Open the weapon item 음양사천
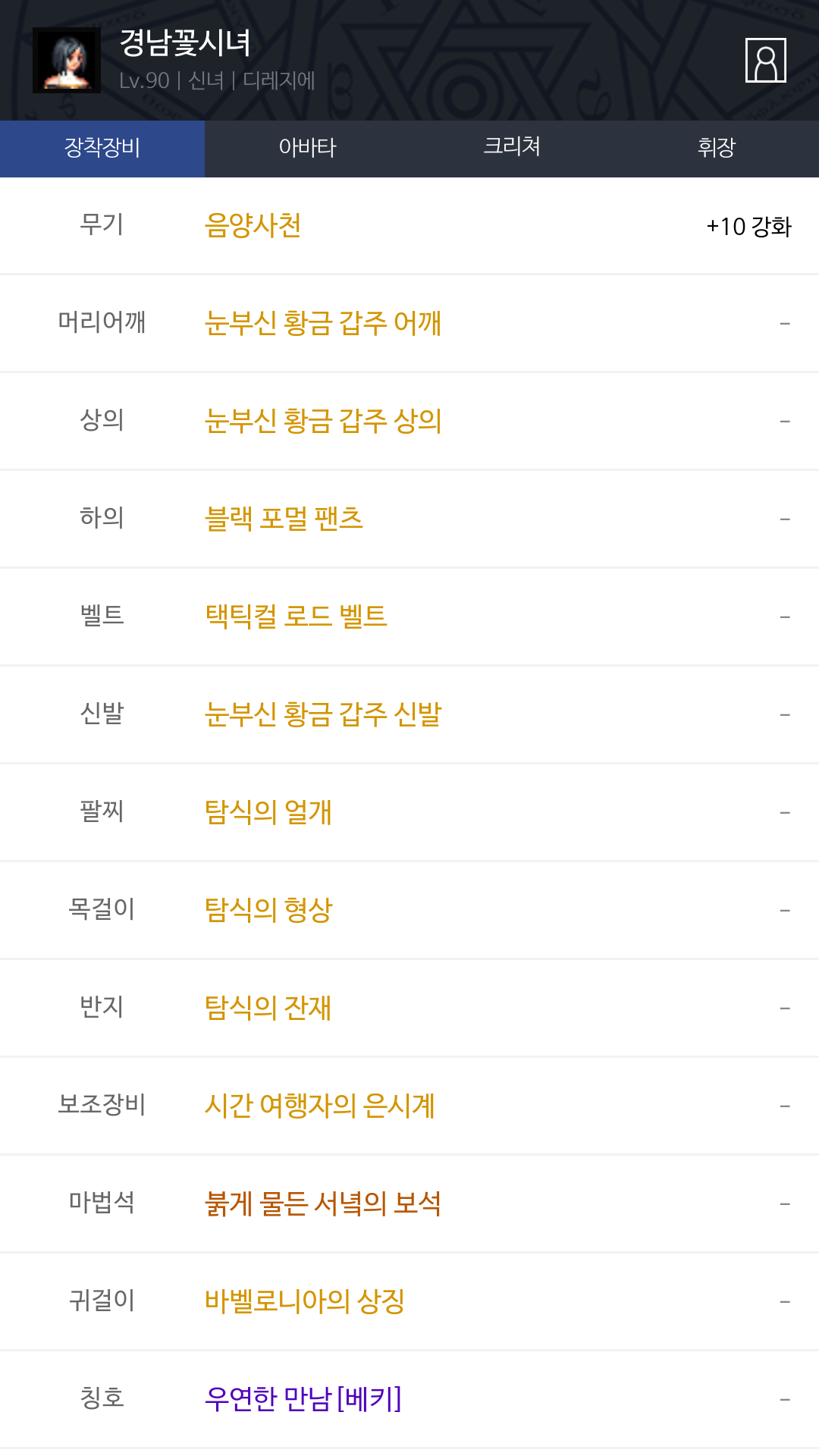Image resolution: width=819 pixels, height=1456 pixels. tap(253, 226)
